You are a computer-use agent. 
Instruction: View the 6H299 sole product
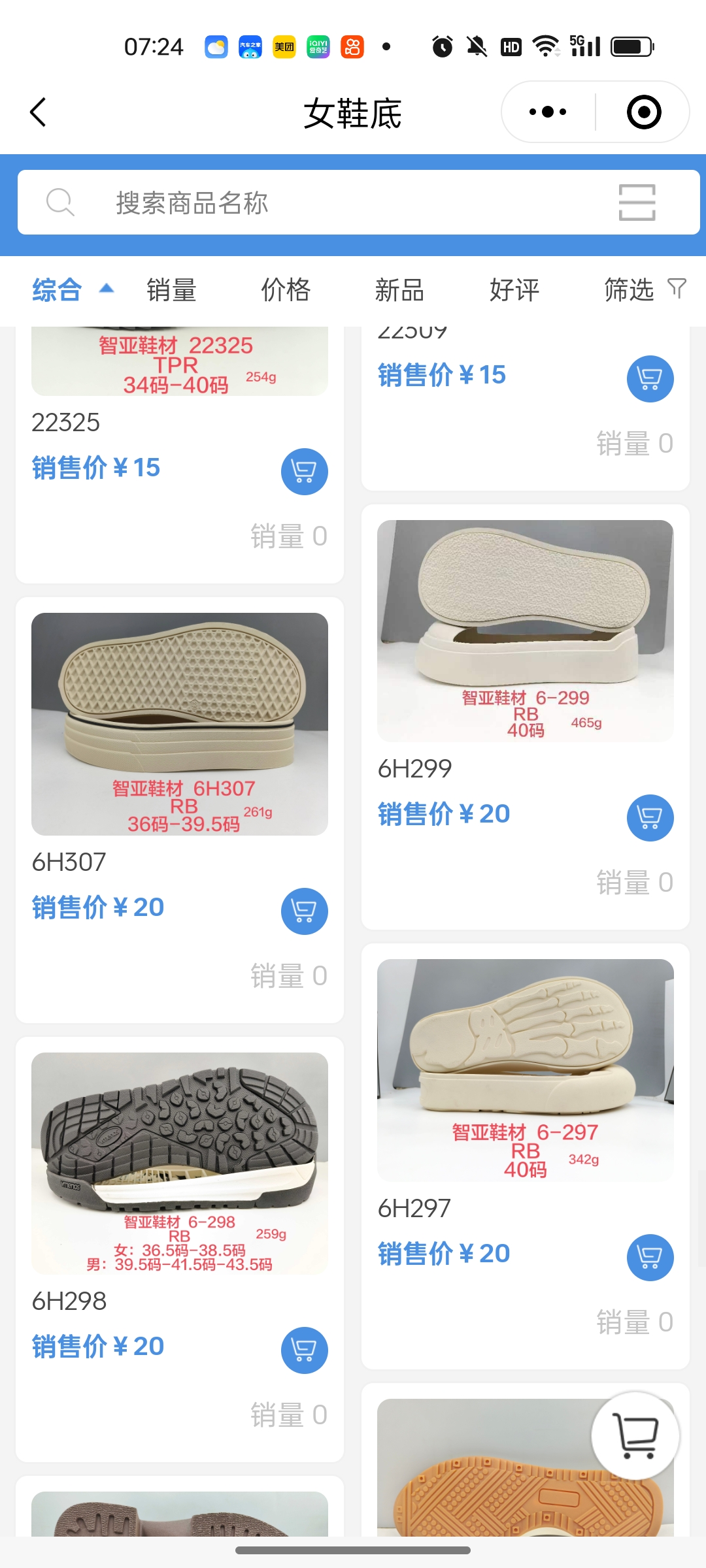click(x=525, y=631)
